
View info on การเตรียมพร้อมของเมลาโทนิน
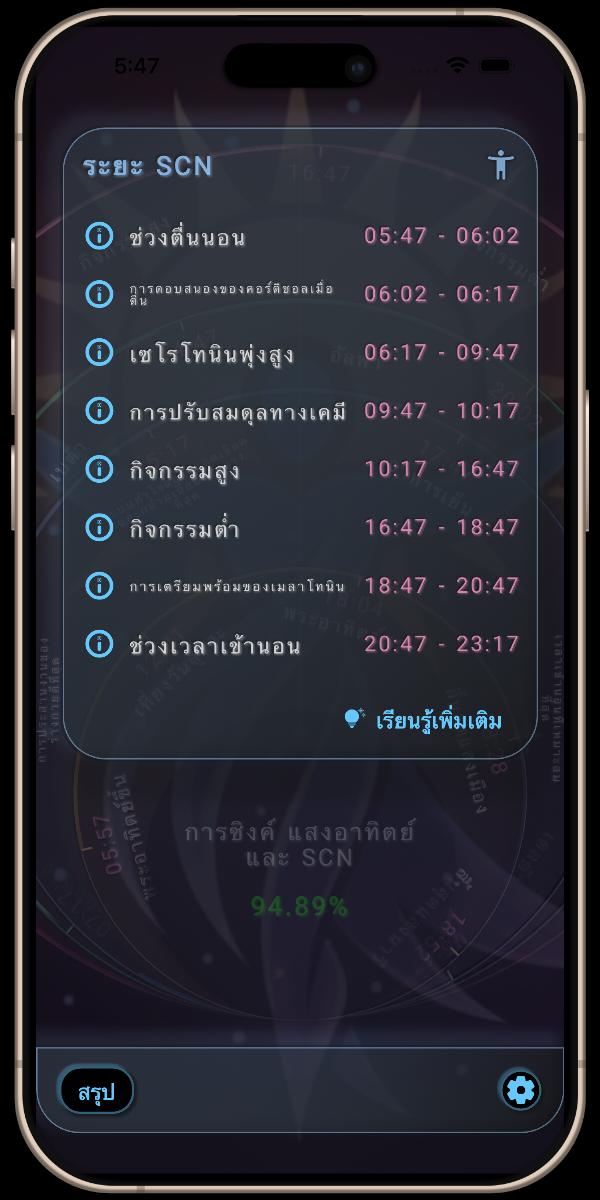(99, 585)
